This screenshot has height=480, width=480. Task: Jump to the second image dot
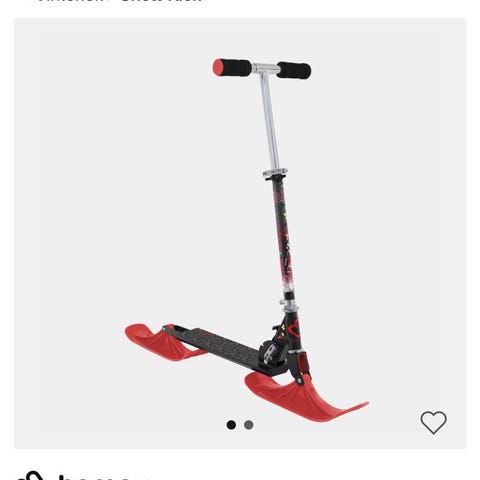248,425
